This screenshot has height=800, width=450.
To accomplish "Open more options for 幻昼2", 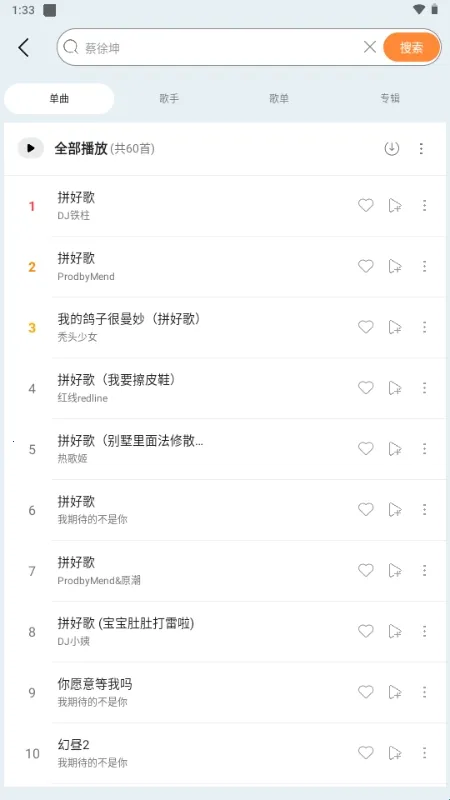I will click(424, 753).
